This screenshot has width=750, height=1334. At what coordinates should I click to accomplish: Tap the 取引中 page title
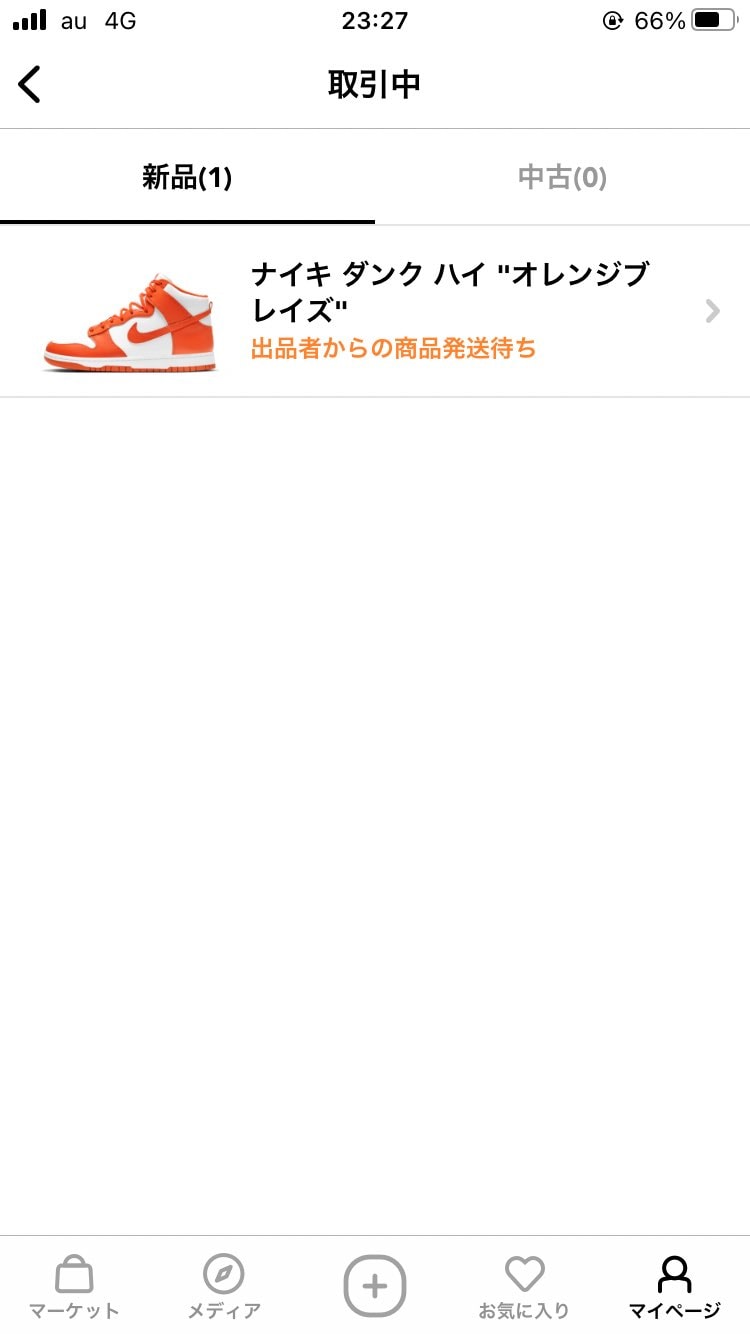point(374,84)
